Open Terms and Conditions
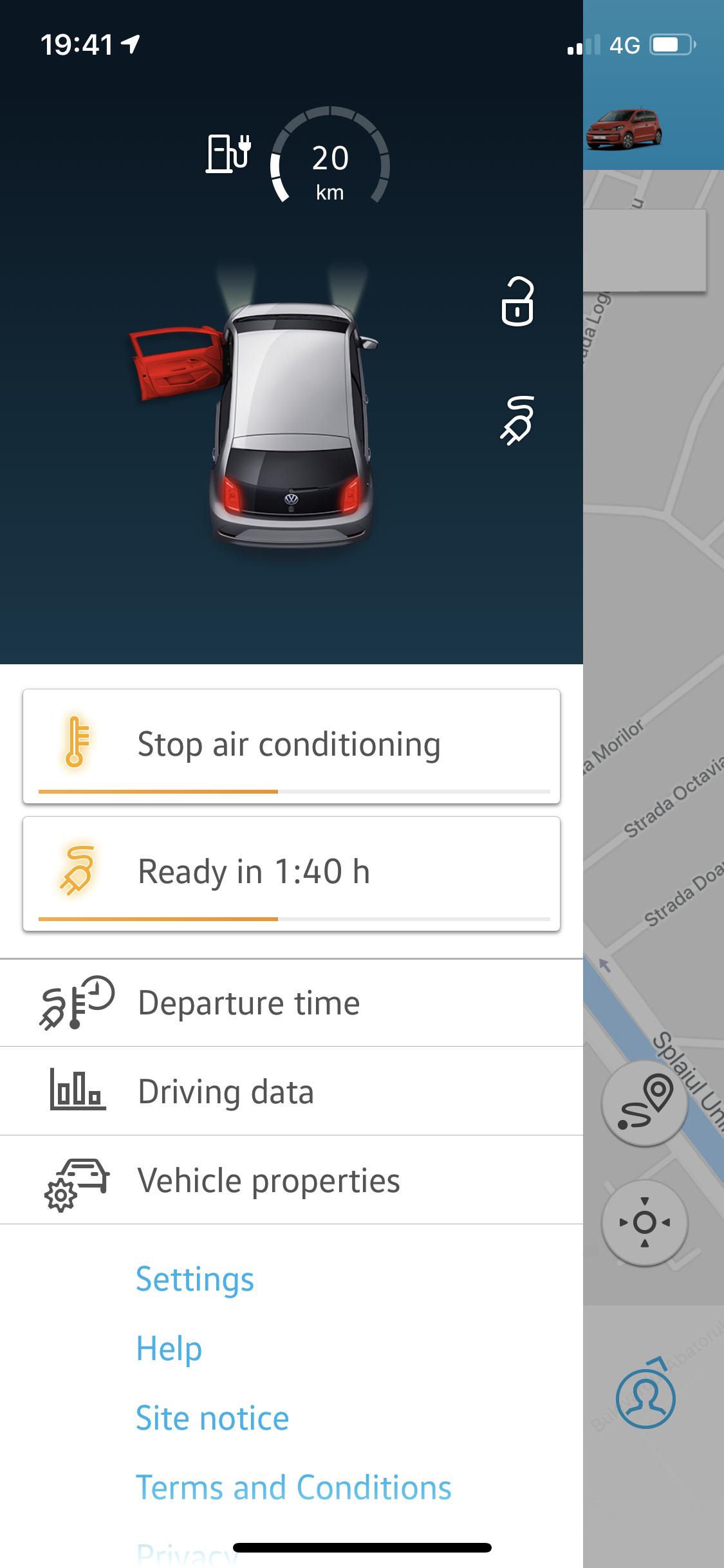 coord(293,1488)
